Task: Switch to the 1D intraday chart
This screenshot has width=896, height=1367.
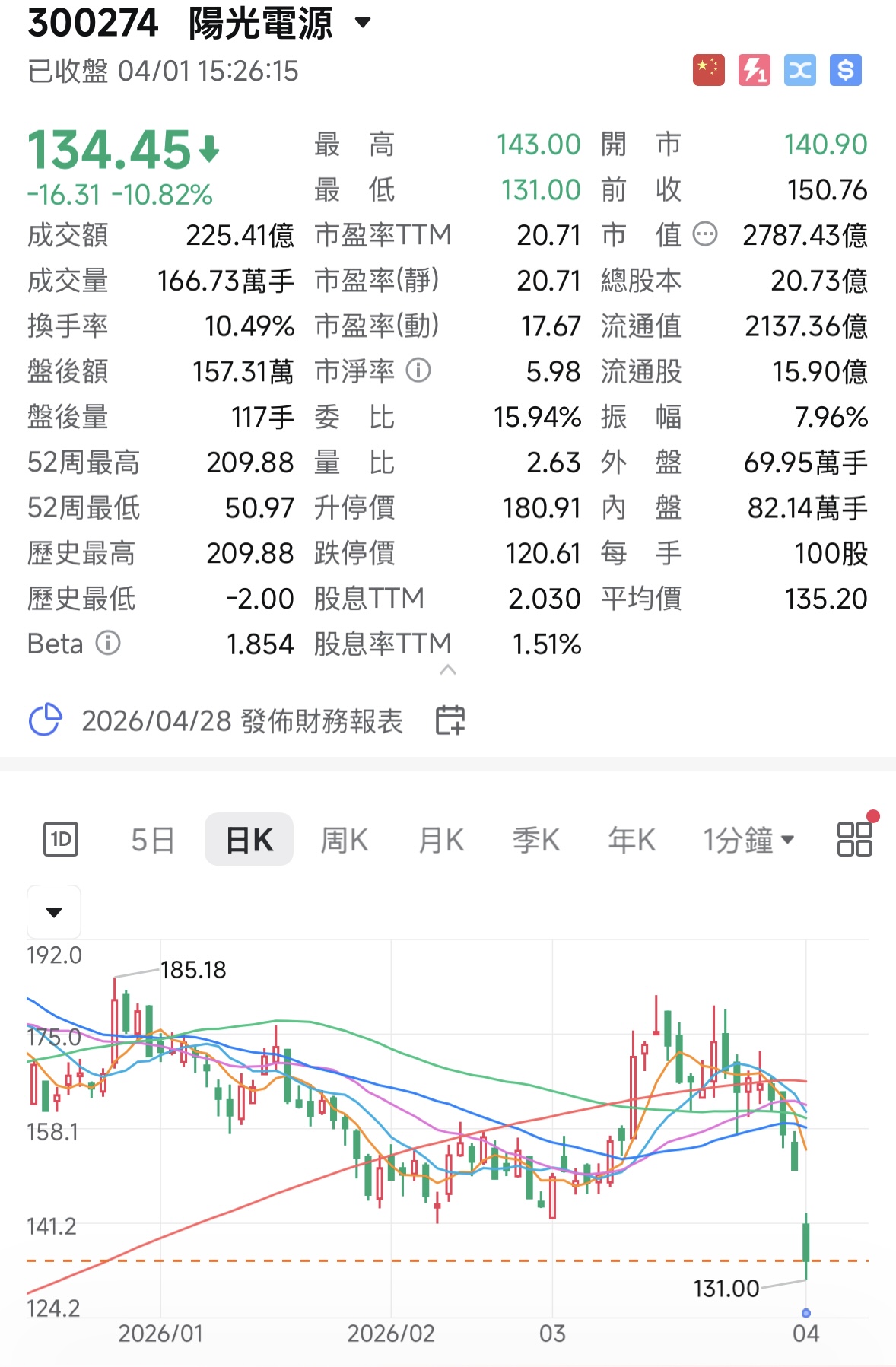Action: click(x=61, y=840)
